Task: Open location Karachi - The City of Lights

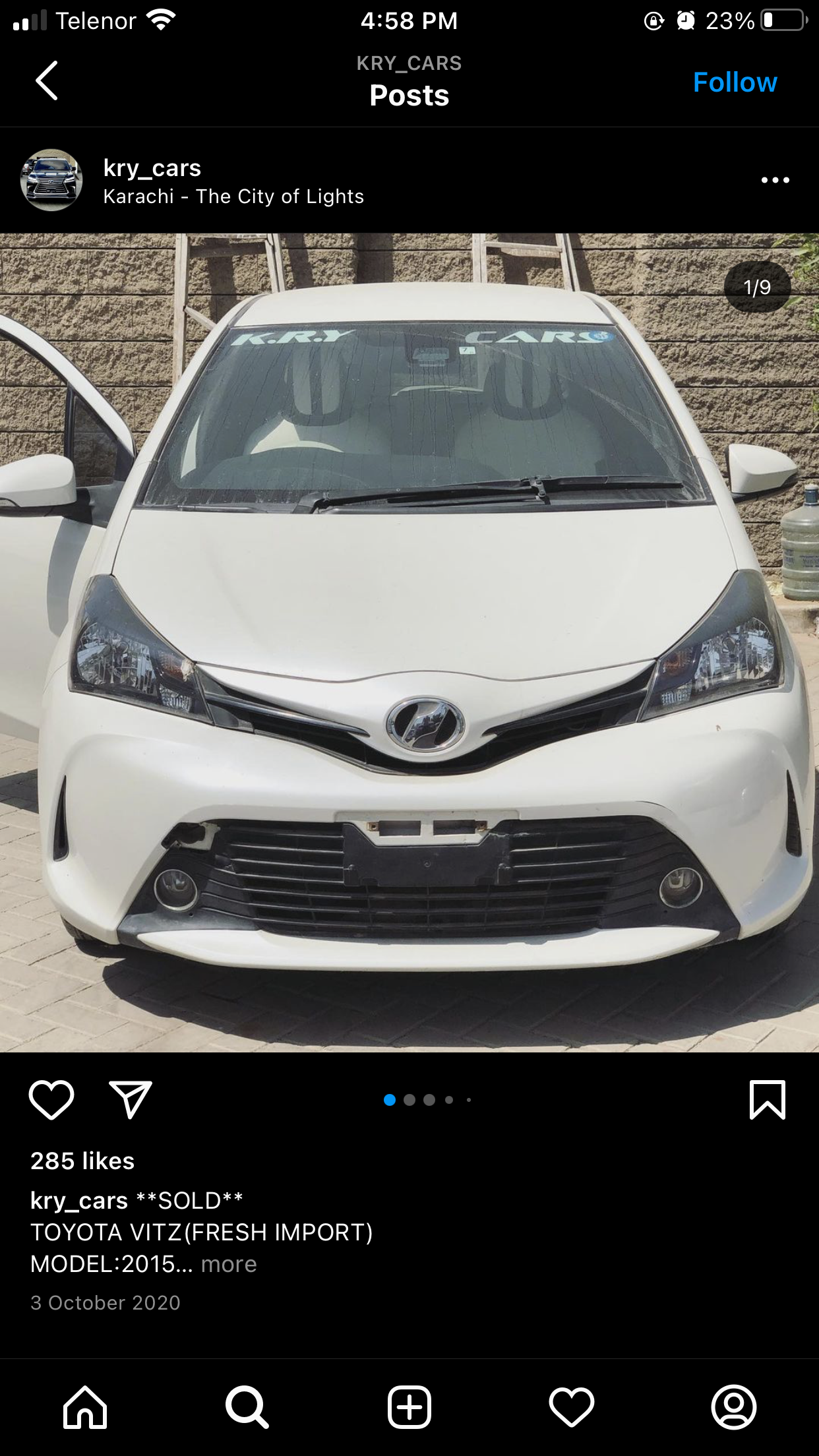Action: pyautogui.click(x=233, y=197)
